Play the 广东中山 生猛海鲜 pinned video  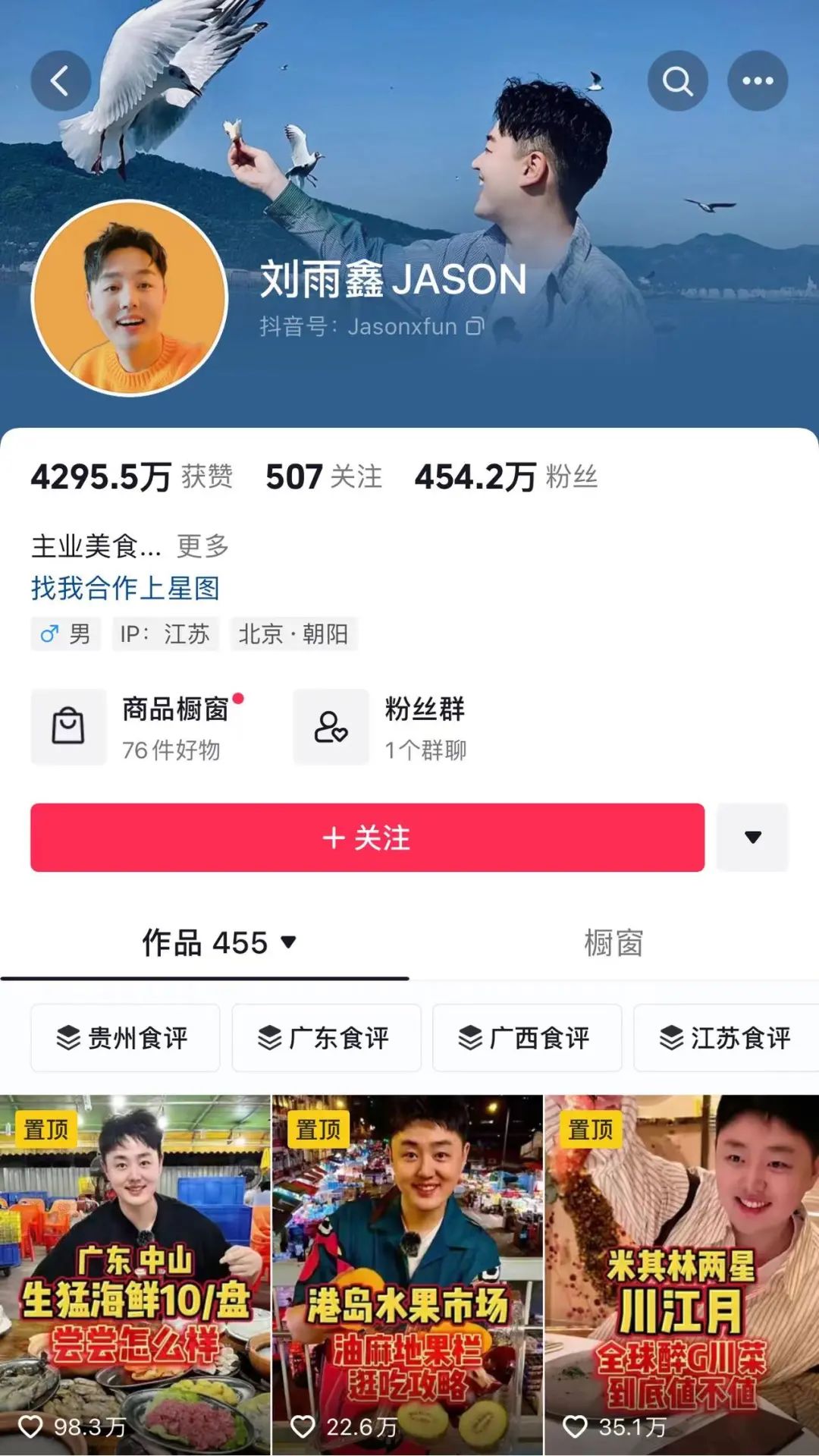pos(135,1275)
